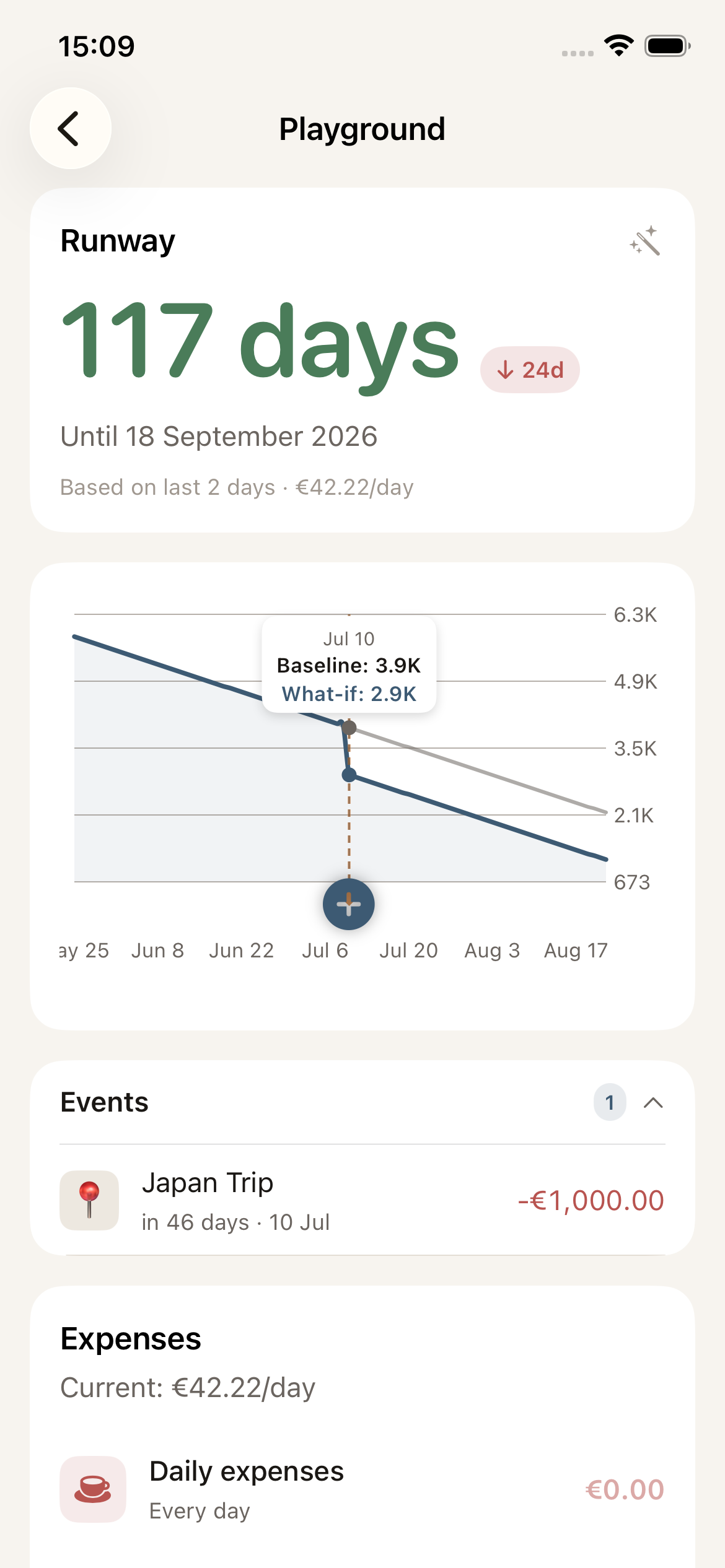
Task: Open the Daily expenses row
Action: (362, 1489)
